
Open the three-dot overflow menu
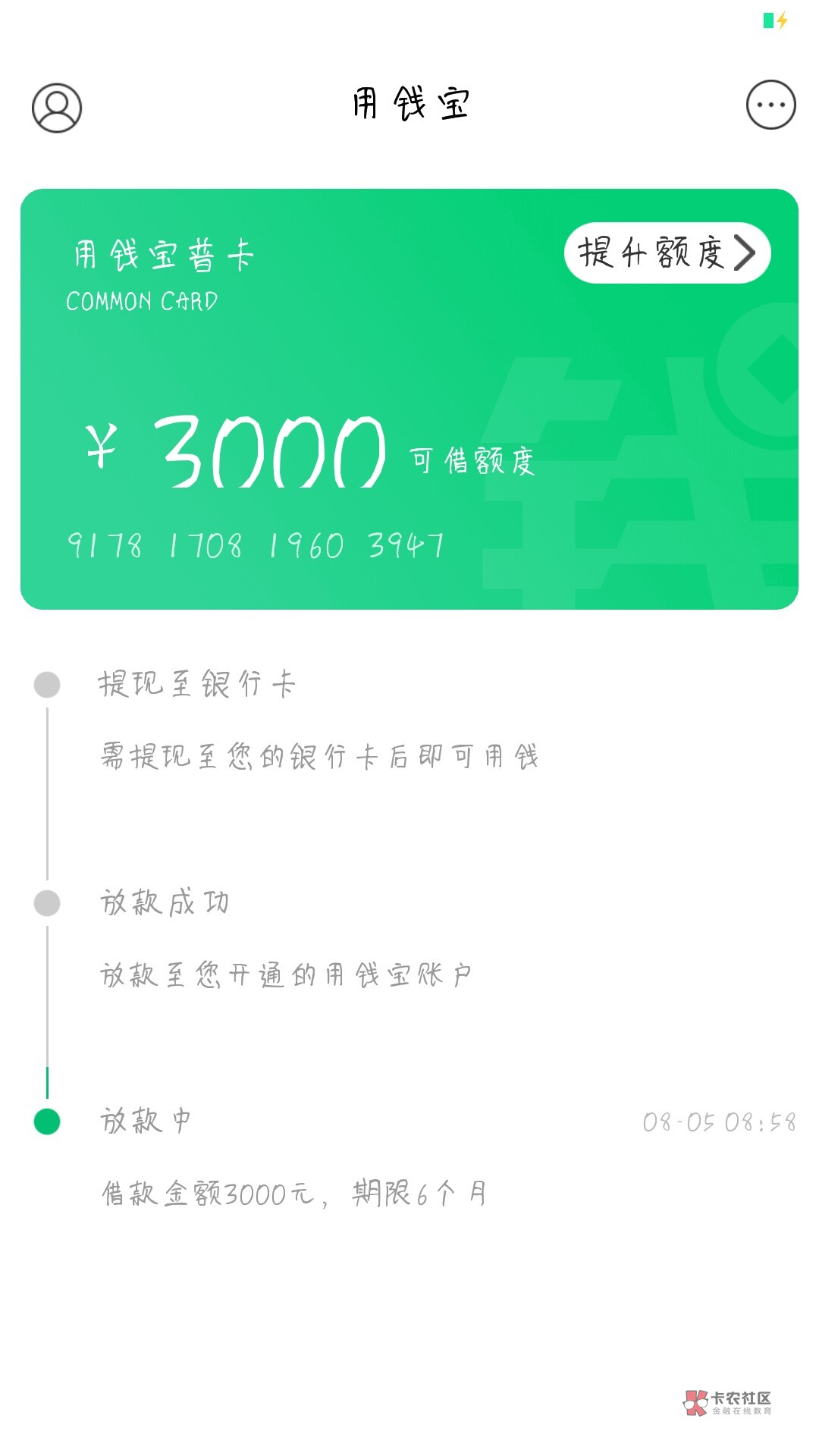click(x=770, y=105)
